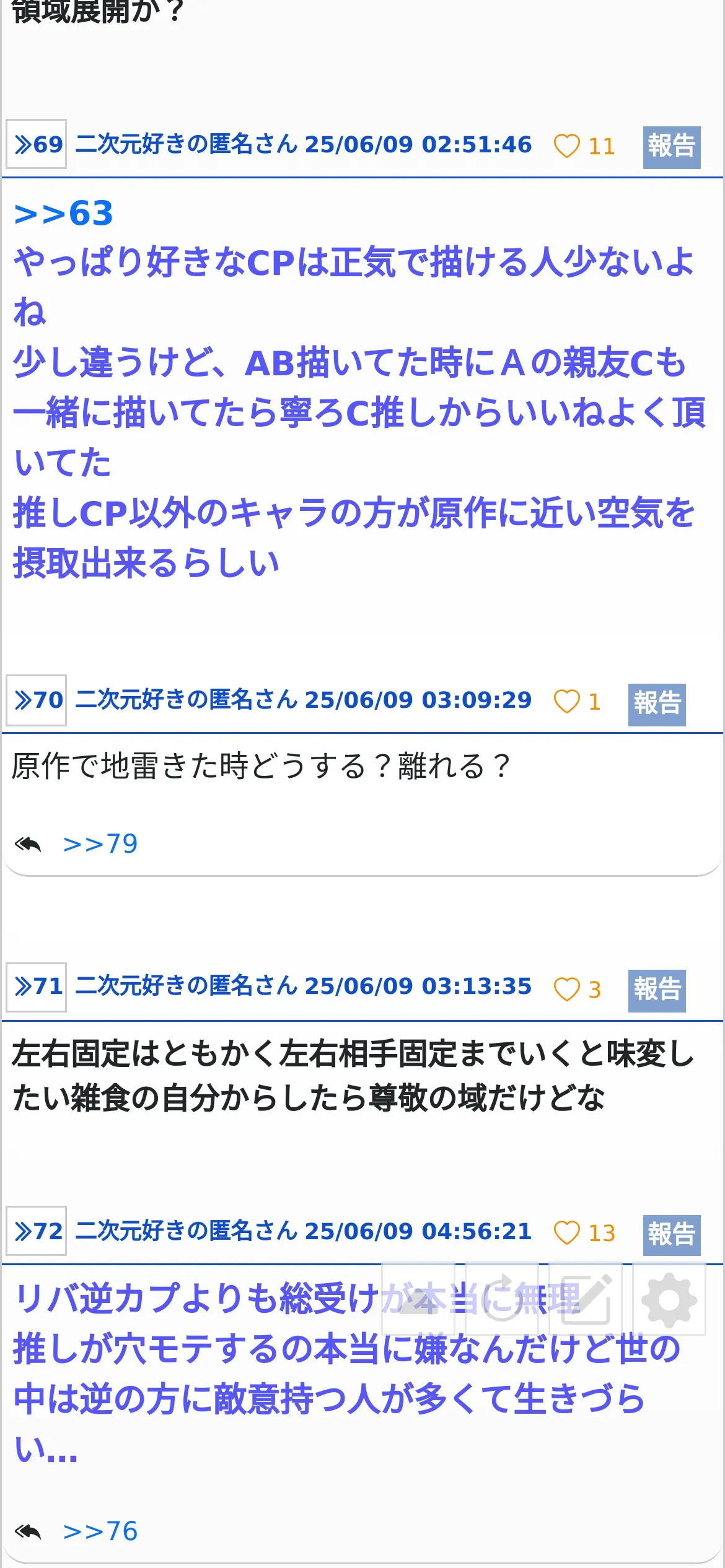Jump to top with the up arrow

(418, 1300)
